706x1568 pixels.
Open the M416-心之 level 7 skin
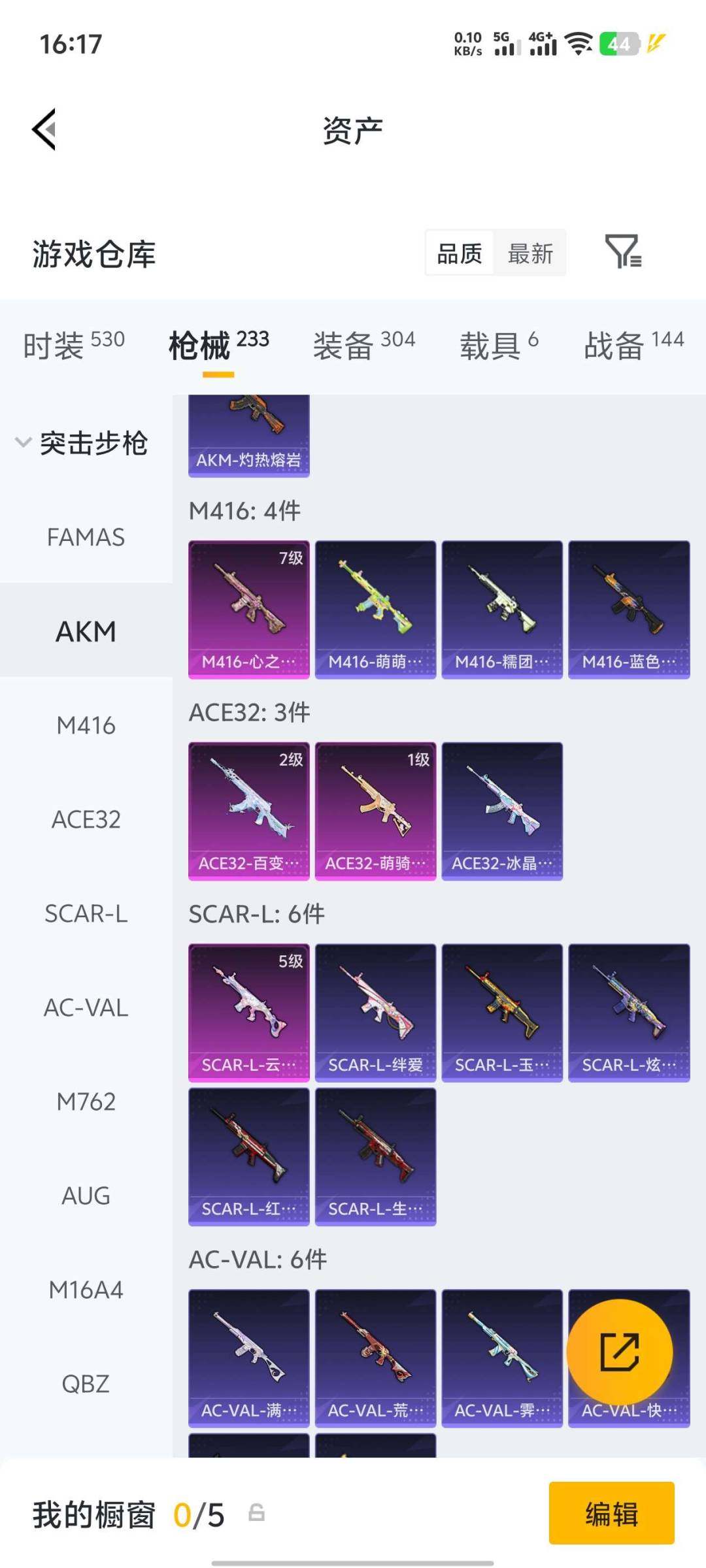249,610
